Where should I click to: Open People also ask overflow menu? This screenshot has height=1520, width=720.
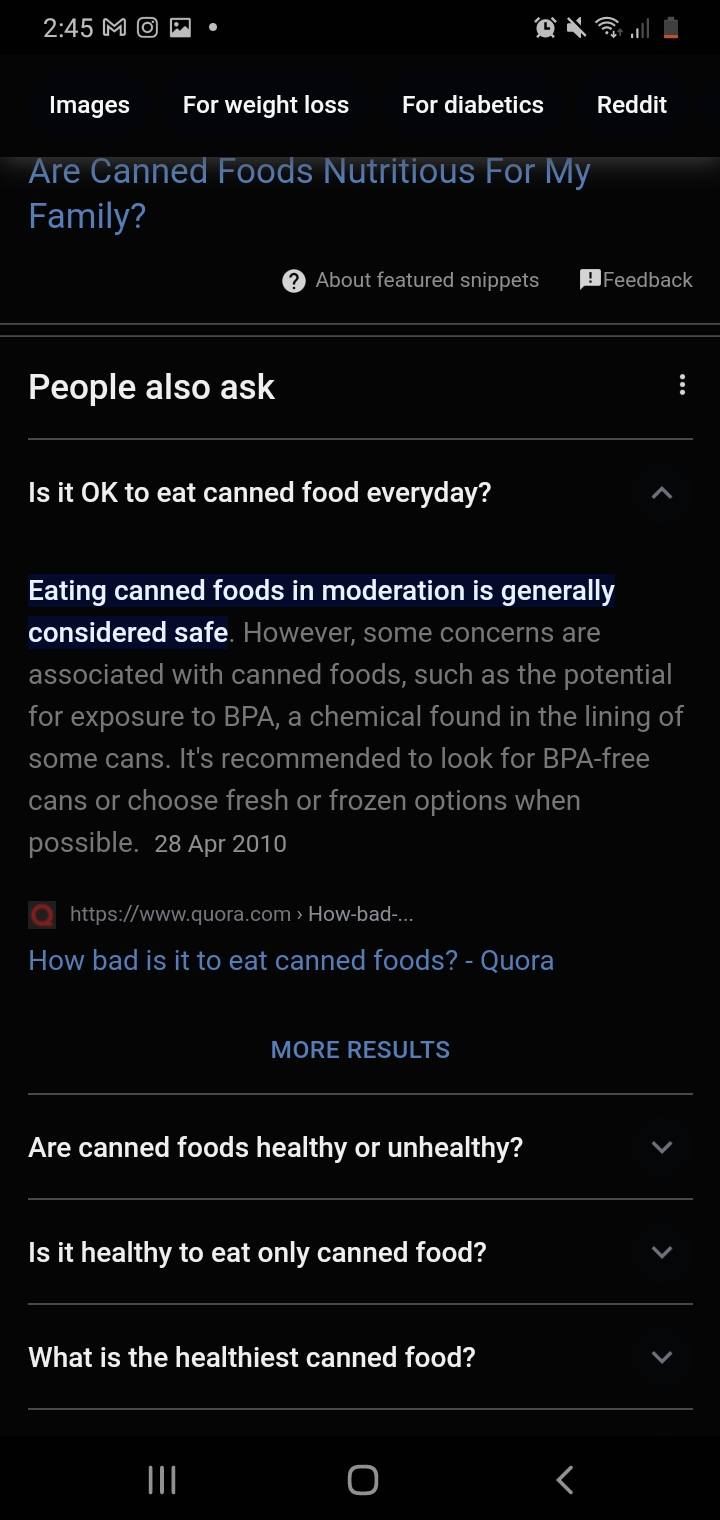click(x=682, y=385)
